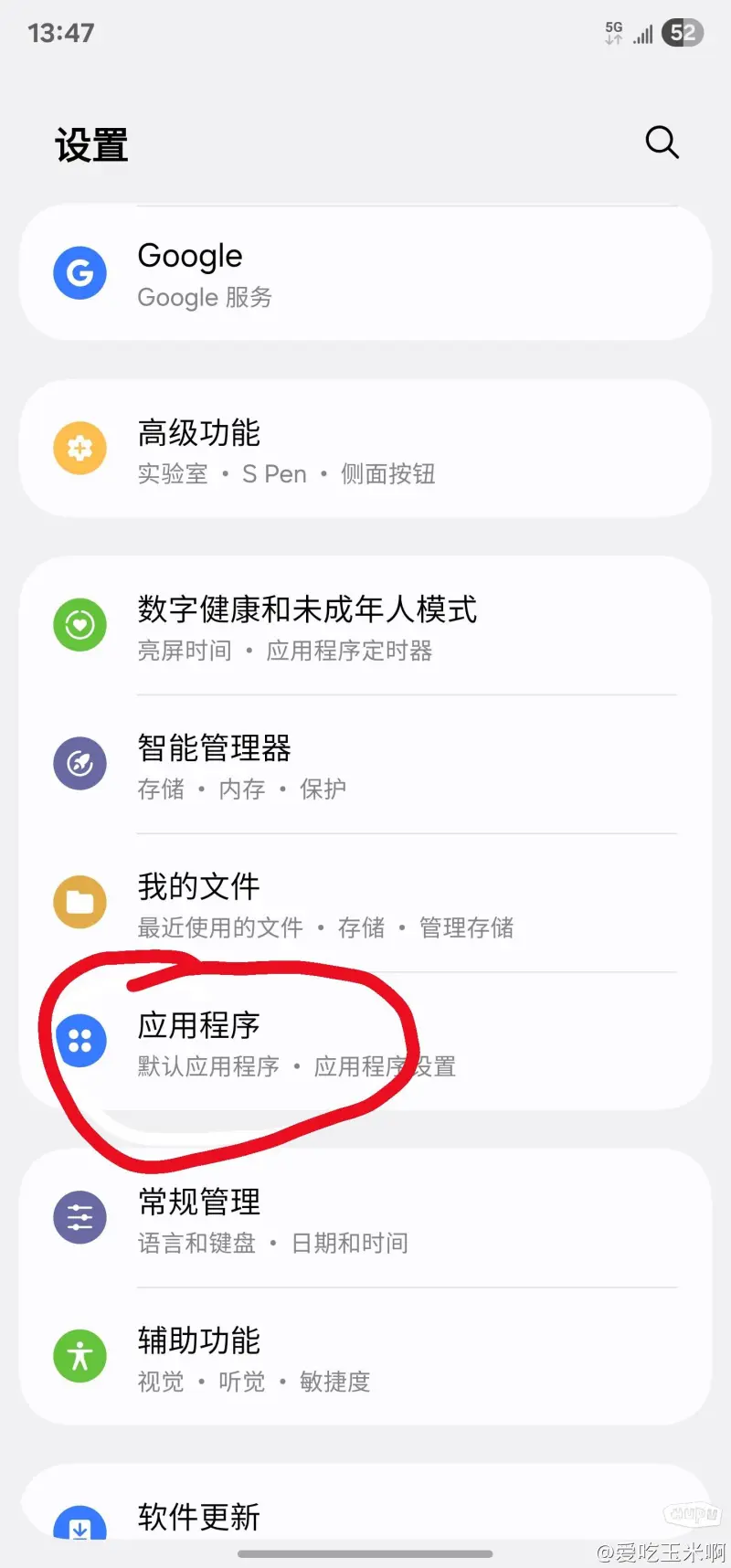Open the settings search icon

click(x=662, y=143)
